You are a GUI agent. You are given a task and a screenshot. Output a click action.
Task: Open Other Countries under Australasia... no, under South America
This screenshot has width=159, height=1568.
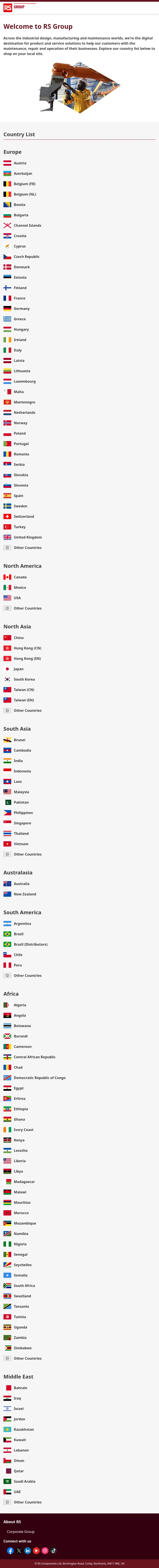[x=27, y=976]
